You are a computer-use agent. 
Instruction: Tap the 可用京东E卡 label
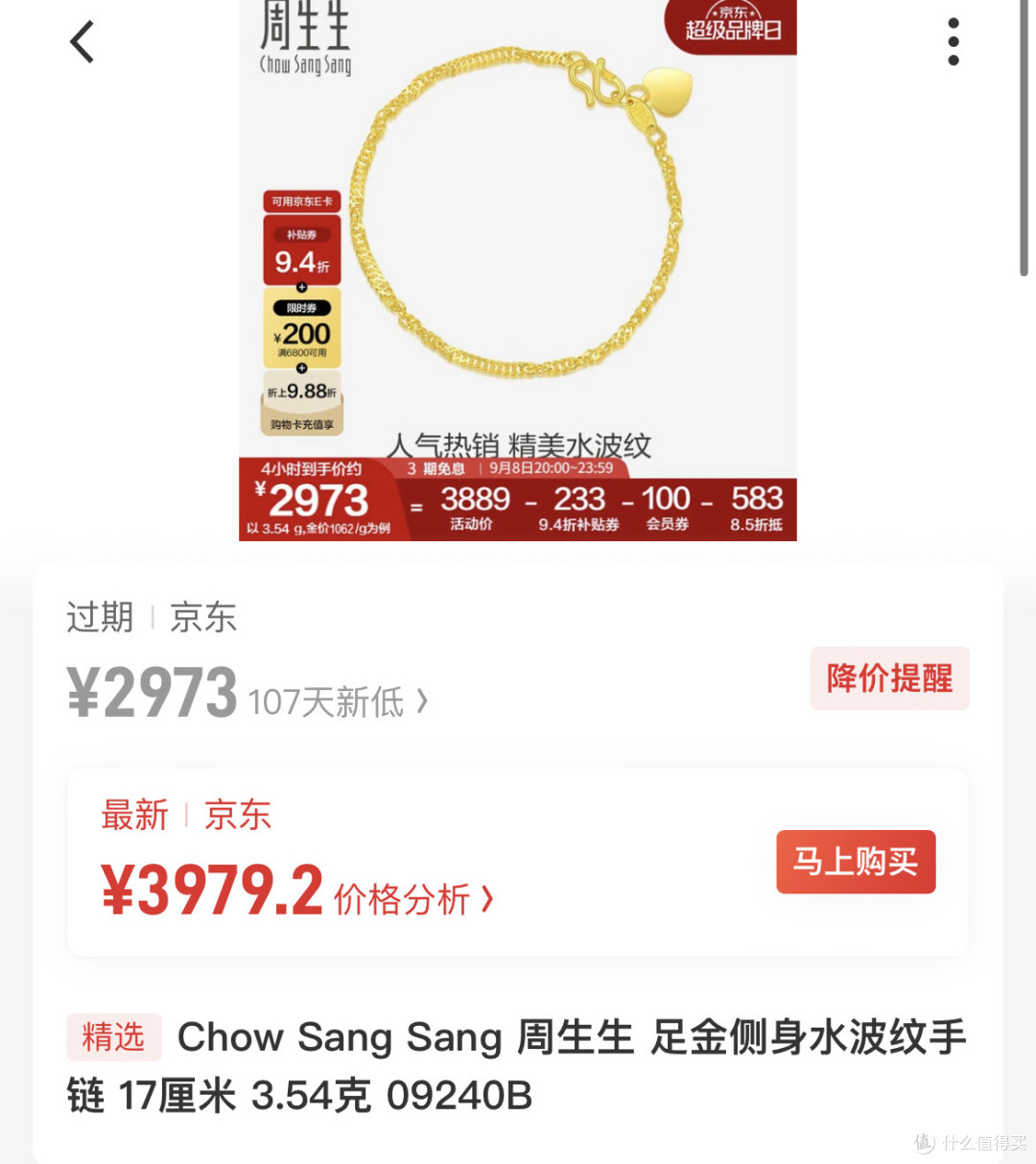pos(300,202)
